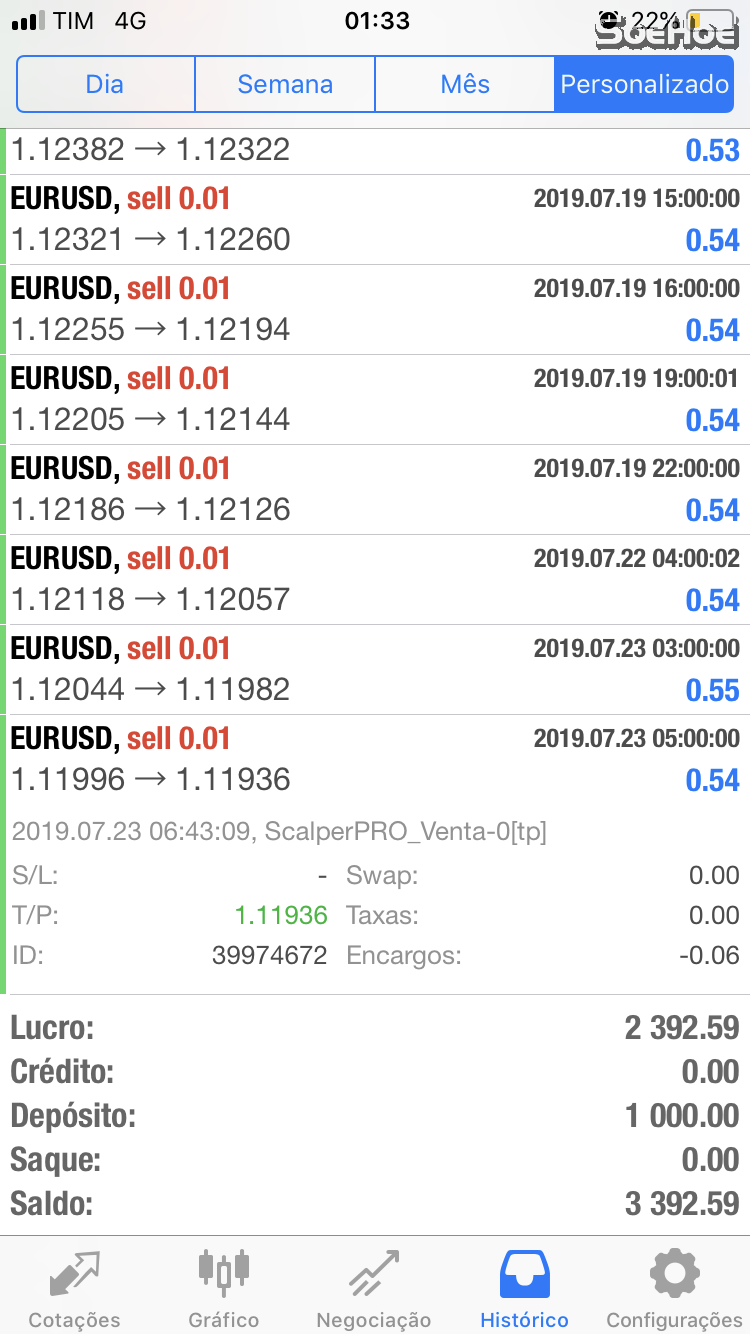This screenshot has width=750, height=1334.
Task: Show details of trade at 2019.07.19 19:00:01
Action: (x=375, y=400)
